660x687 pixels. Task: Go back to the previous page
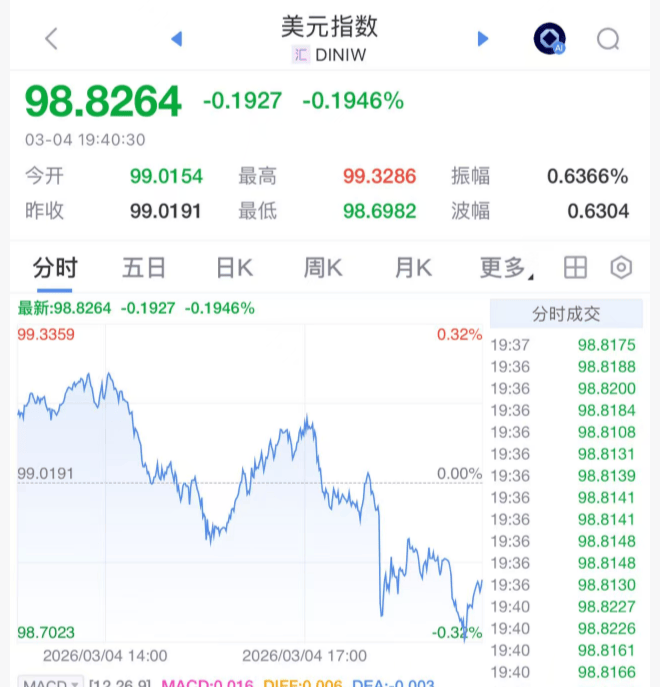[52, 39]
